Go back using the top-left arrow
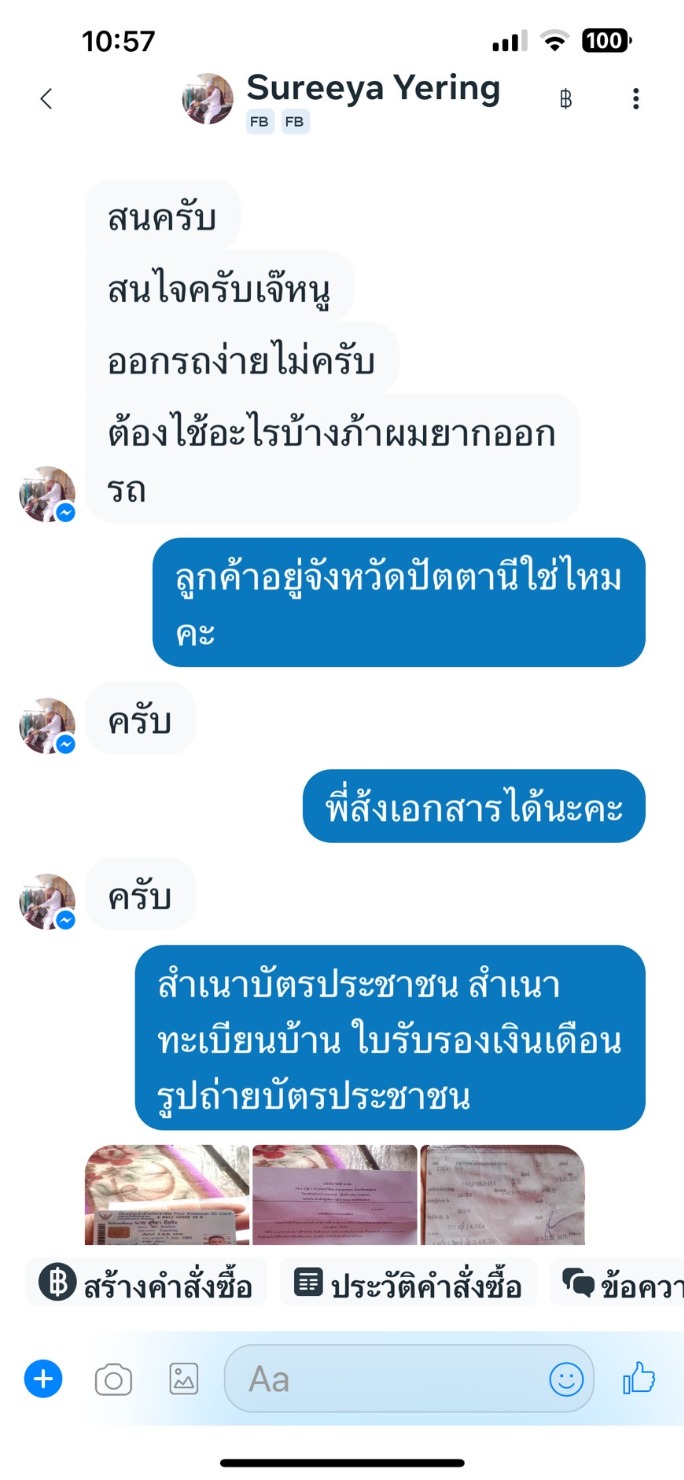Image resolution: width=684 pixels, height=1480 pixels. pos(45,98)
